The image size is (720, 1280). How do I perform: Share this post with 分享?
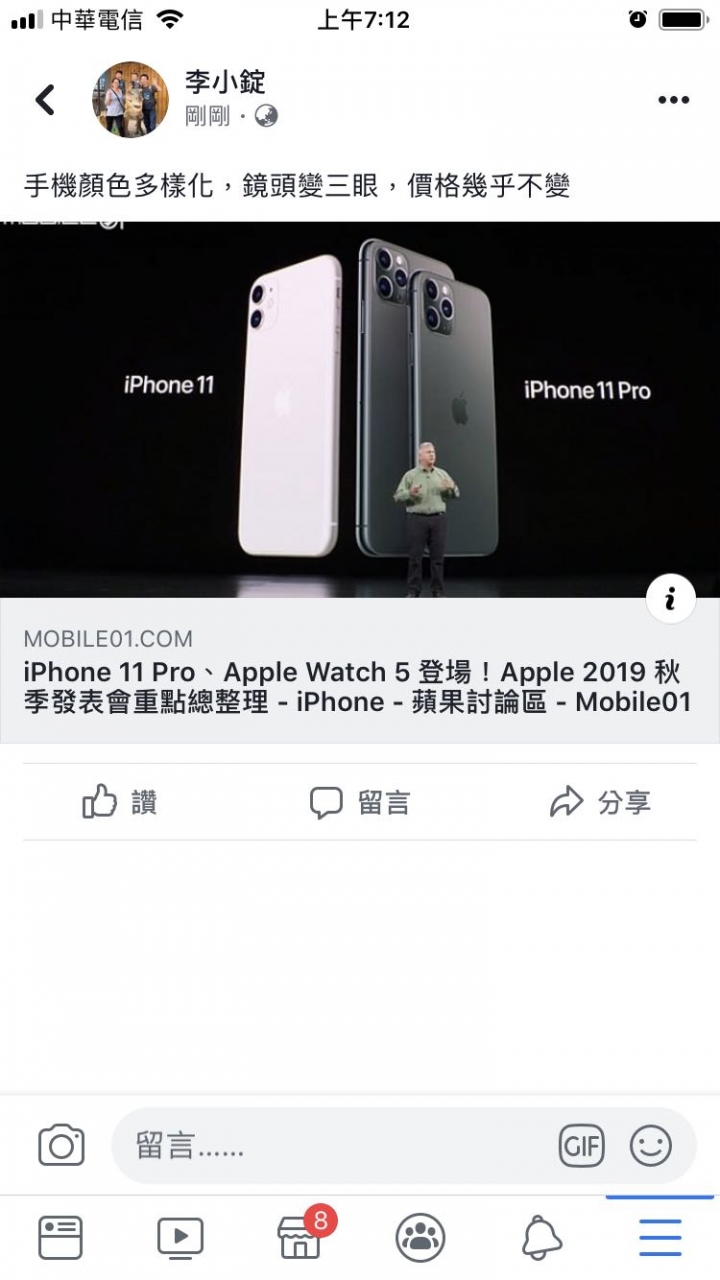pos(600,802)
